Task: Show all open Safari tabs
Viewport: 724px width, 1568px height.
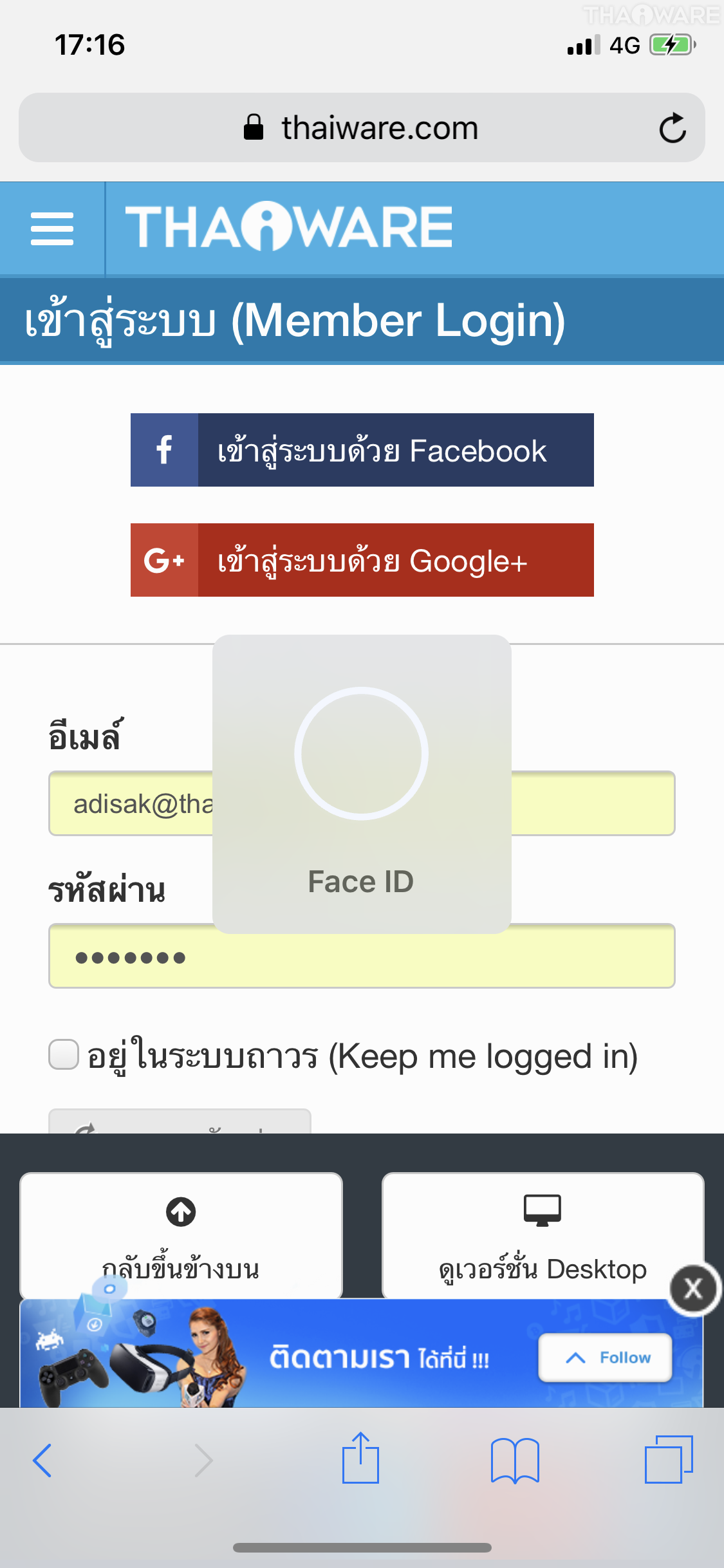Action: coord(669,1460)
